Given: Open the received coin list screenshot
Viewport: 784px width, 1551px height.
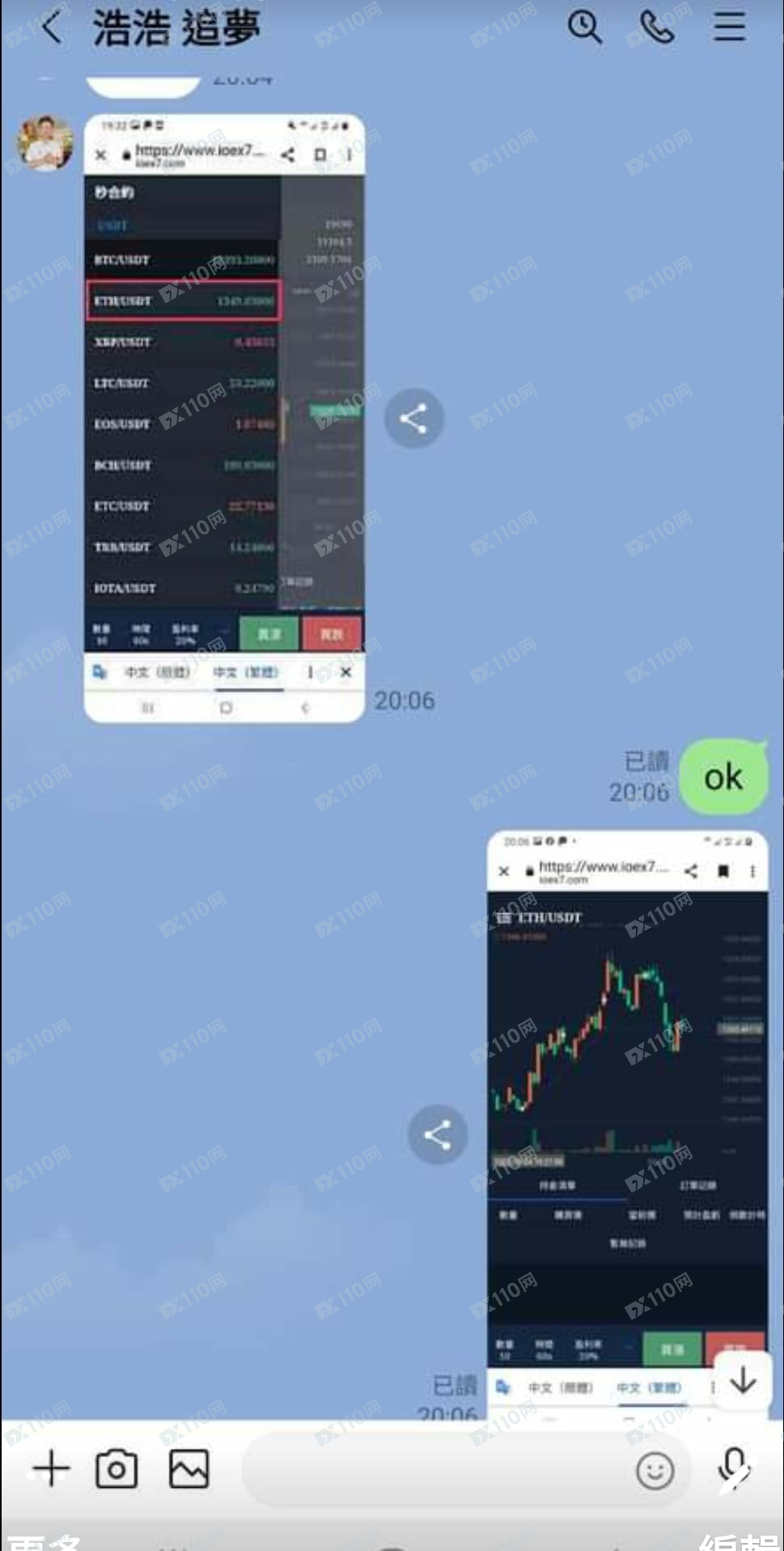Looking at the screenshot, I should click(224, 417).
